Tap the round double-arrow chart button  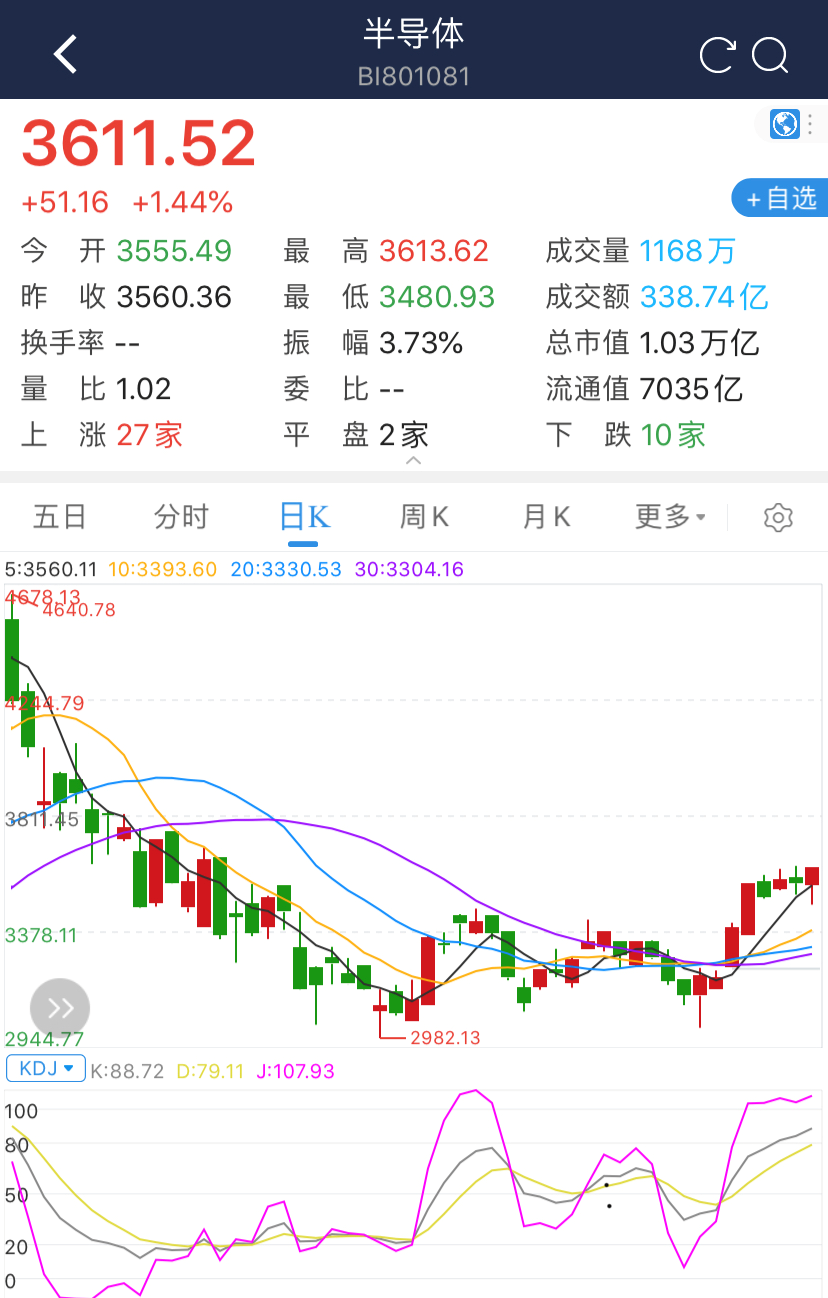pyautogui.click(x=60, y=1007)
